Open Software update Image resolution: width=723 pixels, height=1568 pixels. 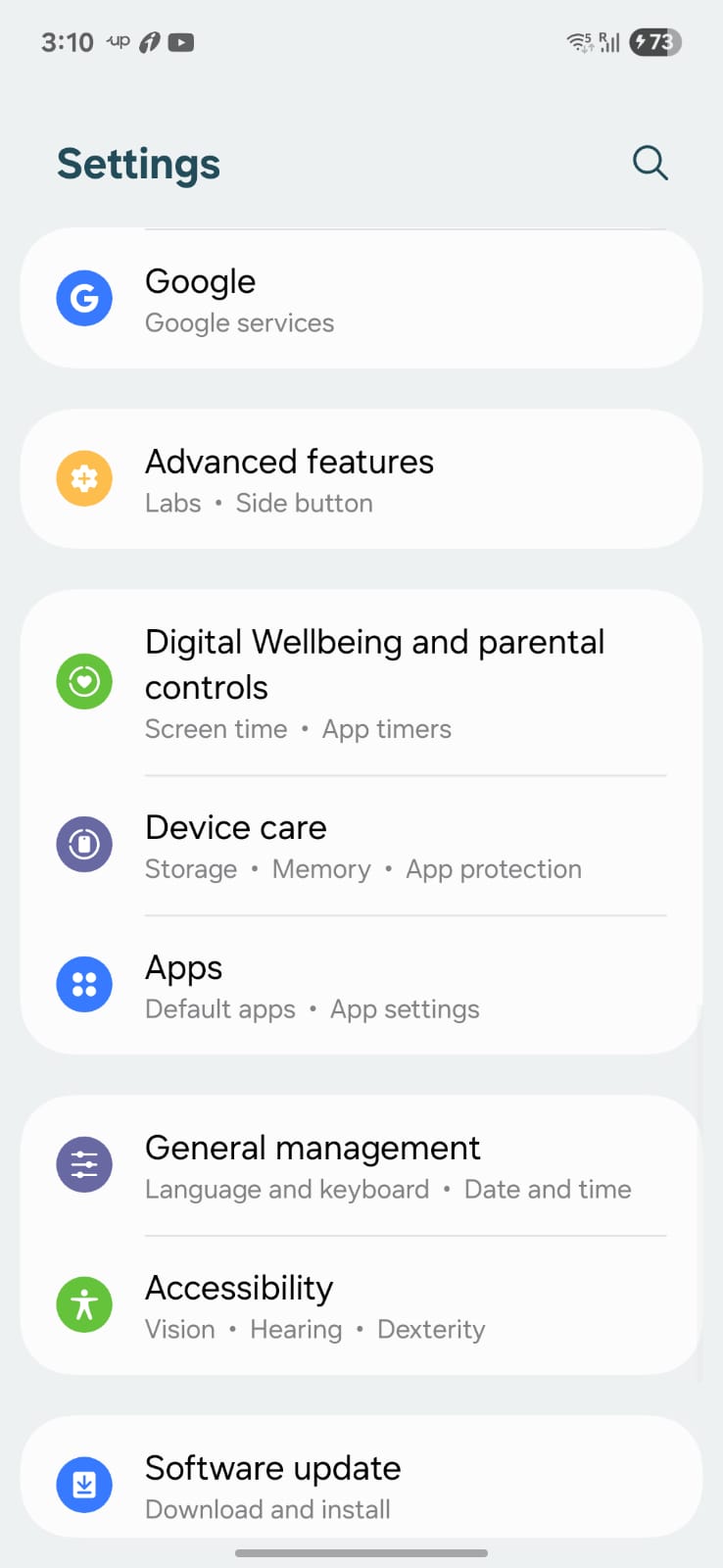[x=361, y=1485]
